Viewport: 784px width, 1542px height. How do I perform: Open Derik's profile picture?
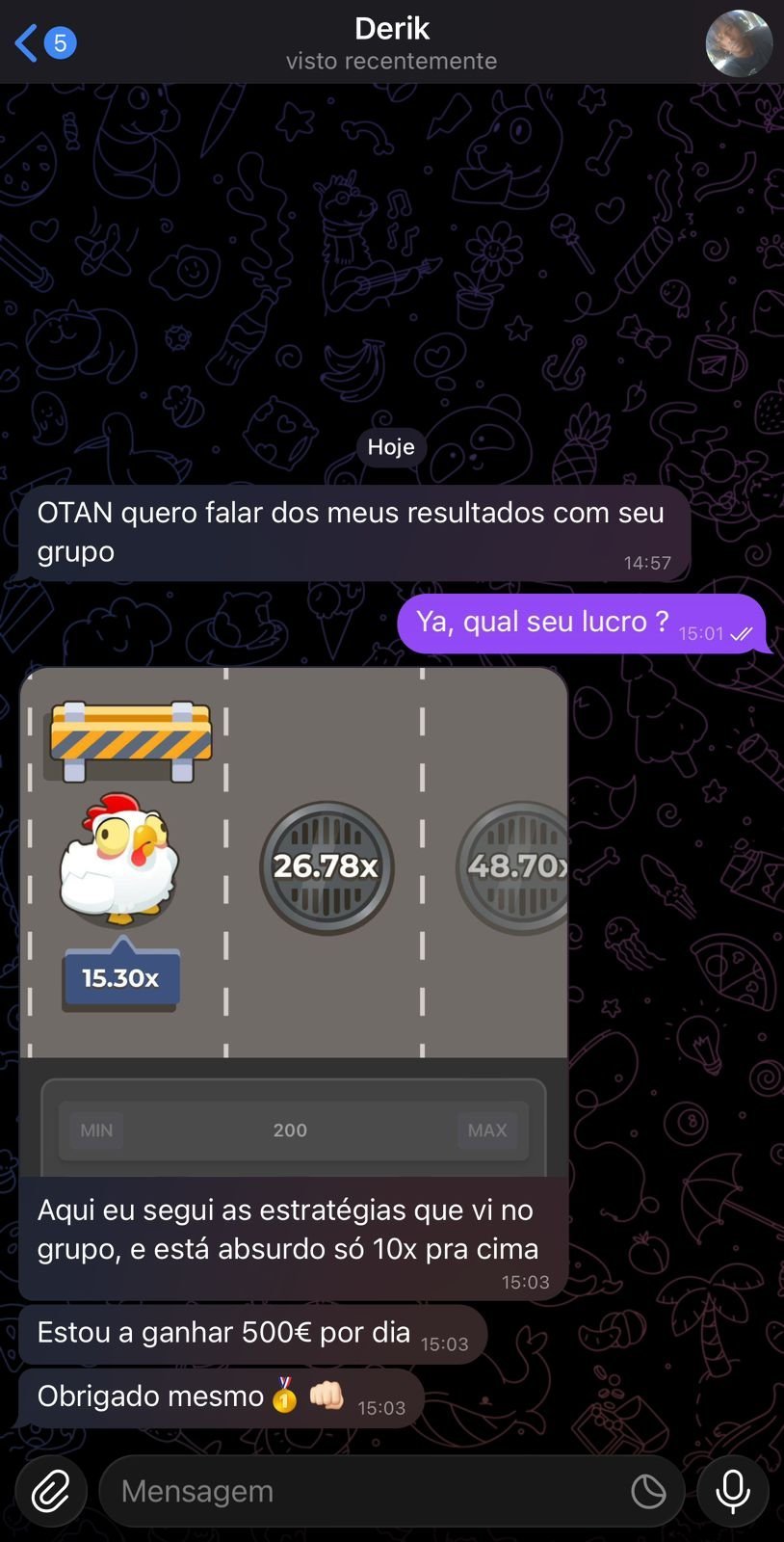coord(739,43)
